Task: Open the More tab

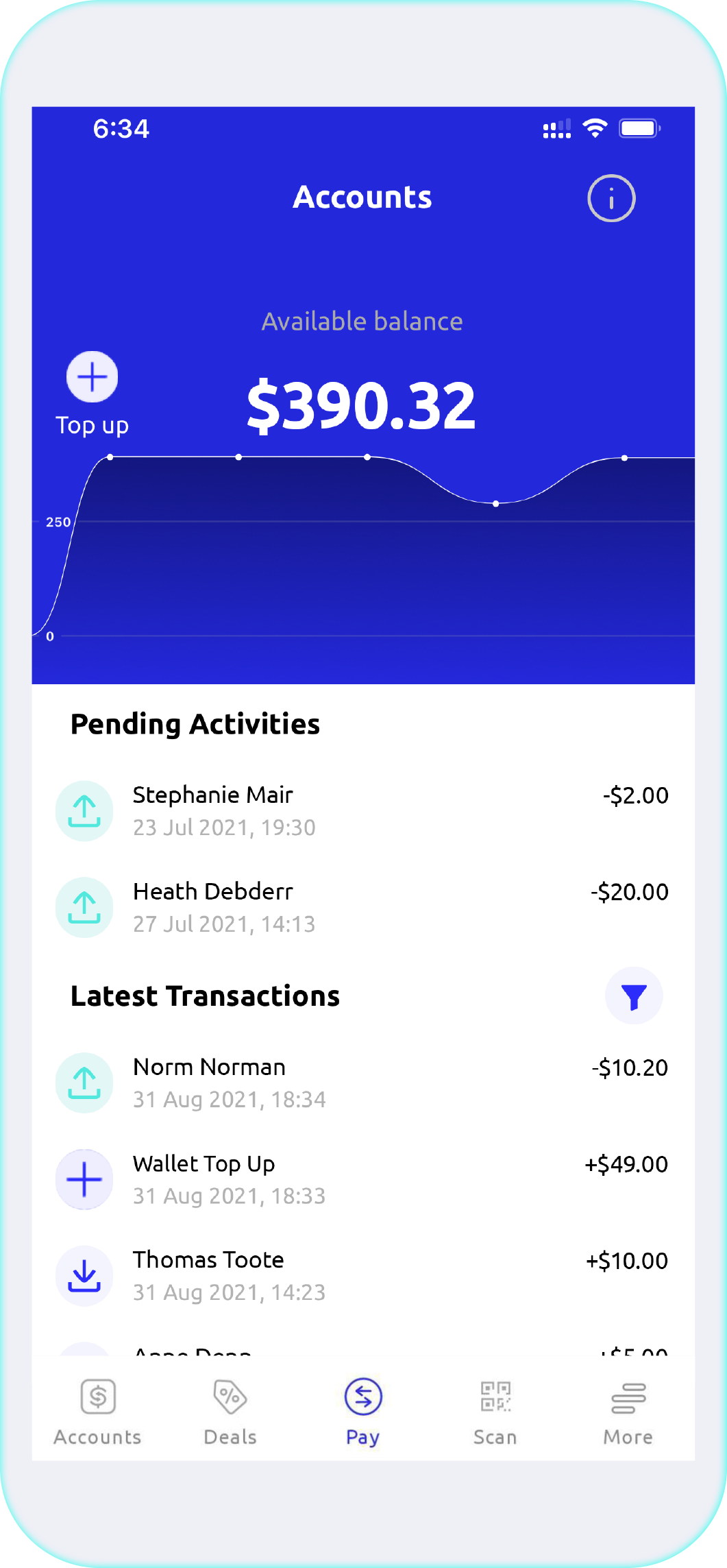Action: point(628,1413)
